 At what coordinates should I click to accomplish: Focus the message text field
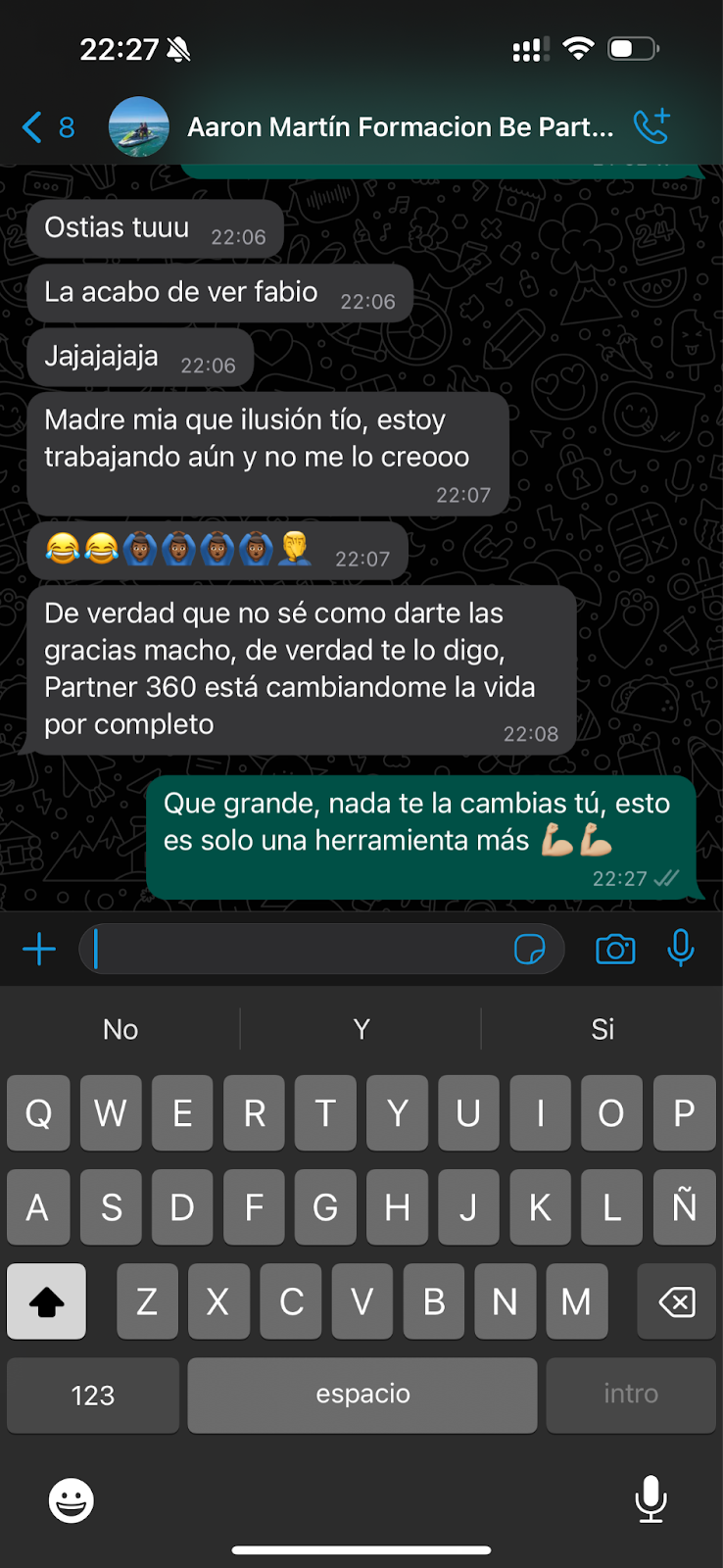(x=294, y=949)
